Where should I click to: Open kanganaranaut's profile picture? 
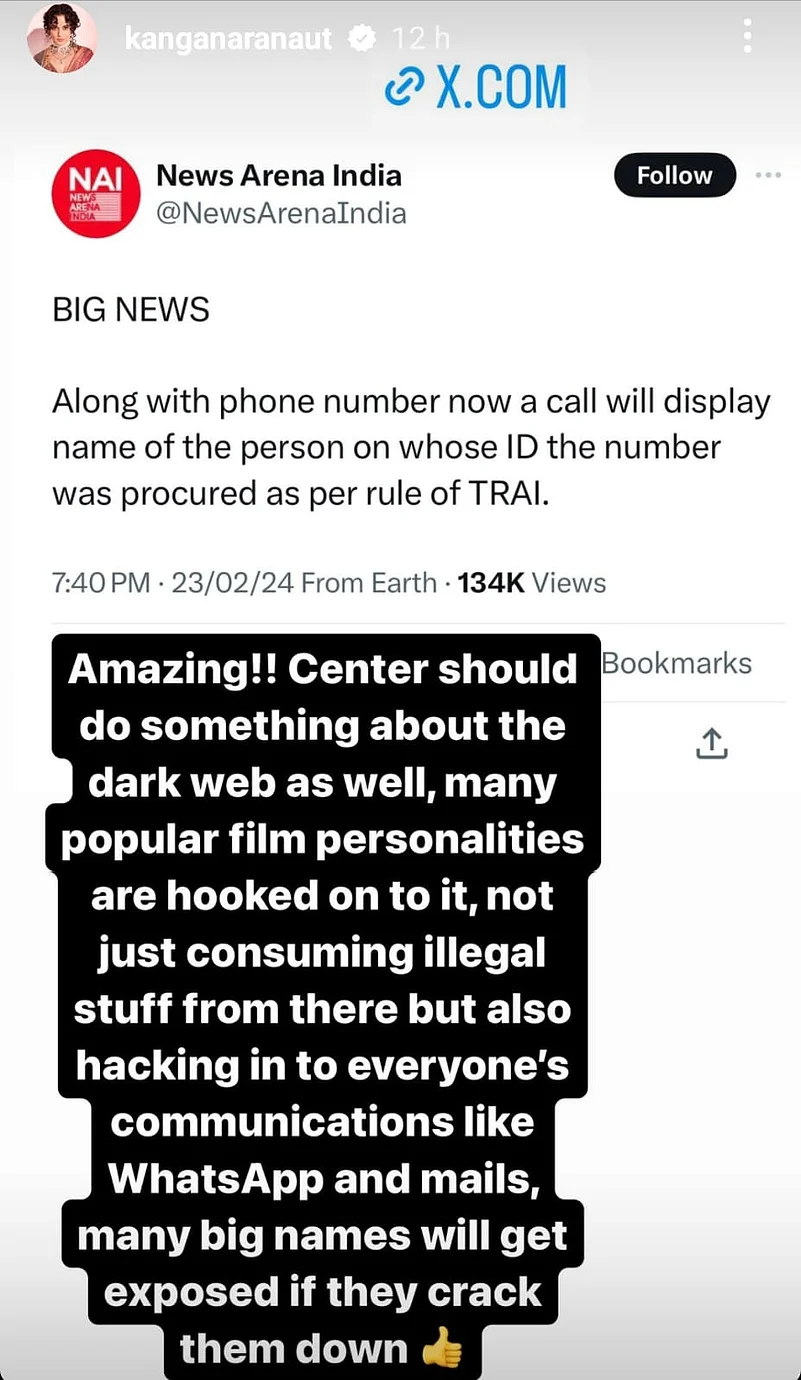[x=63, y=39]
